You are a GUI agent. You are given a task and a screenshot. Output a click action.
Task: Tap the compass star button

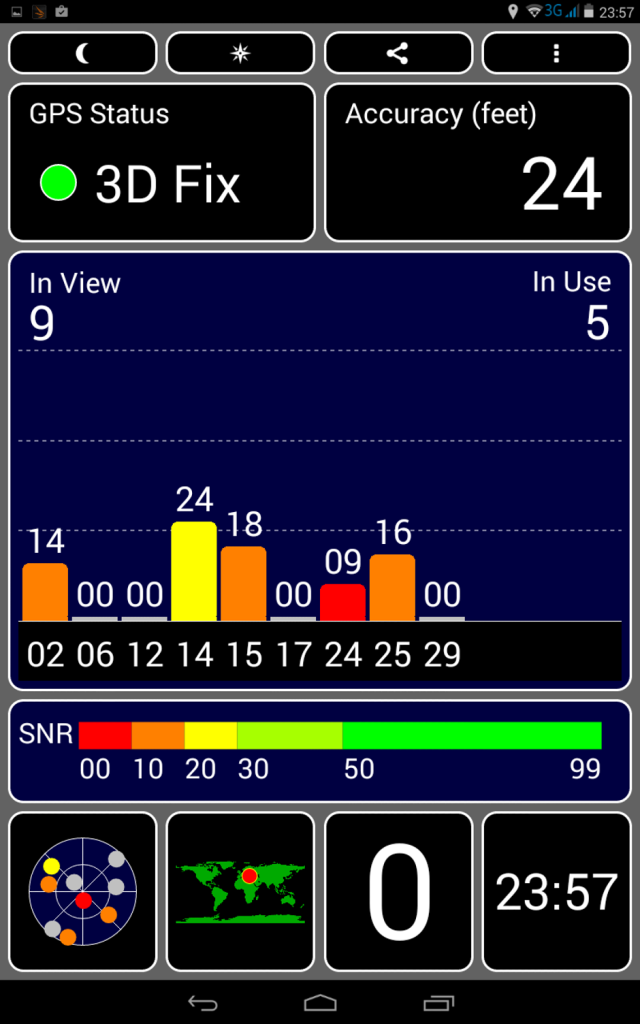[240, 53]
